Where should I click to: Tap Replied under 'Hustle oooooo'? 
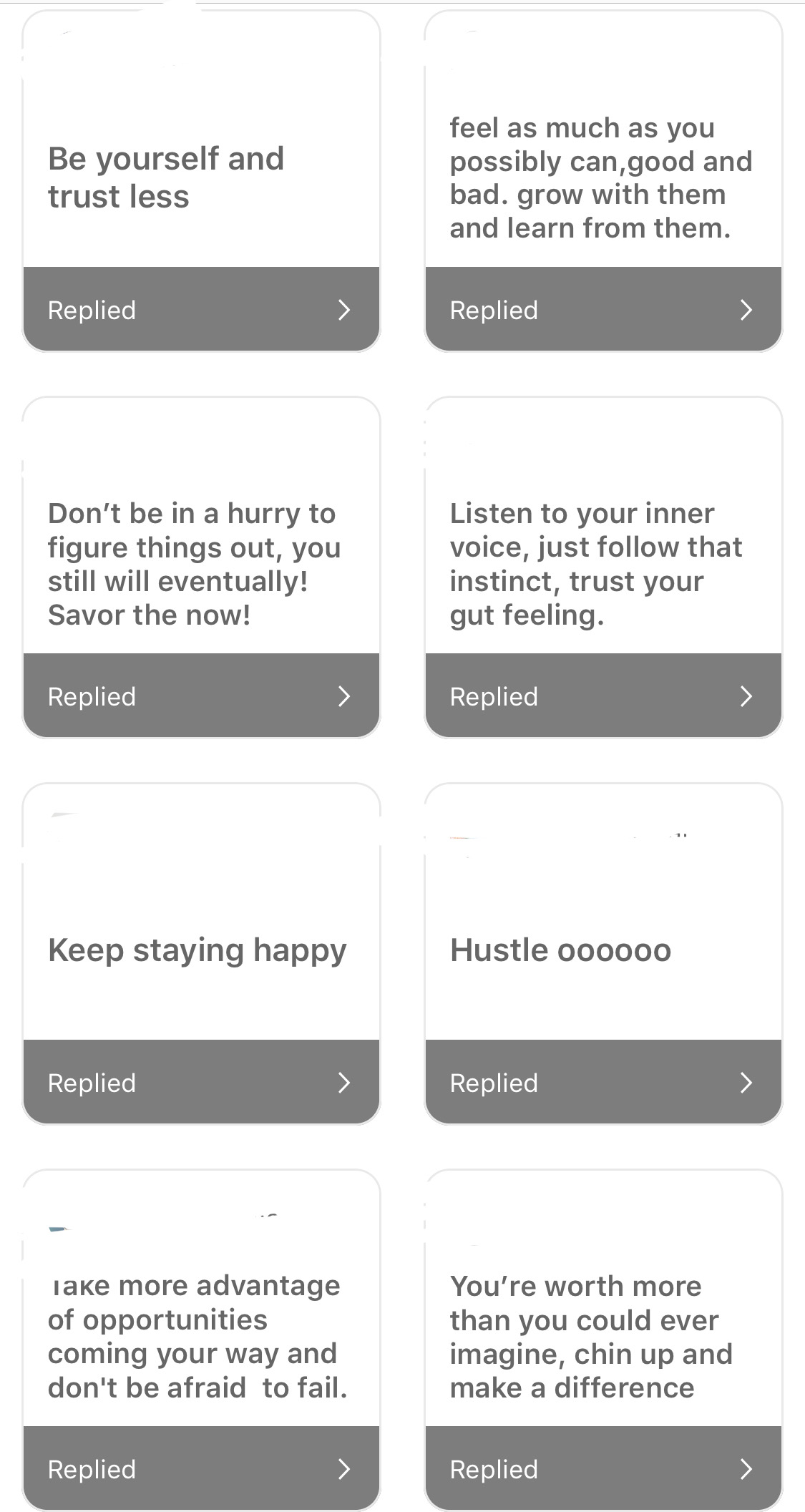603,1083
